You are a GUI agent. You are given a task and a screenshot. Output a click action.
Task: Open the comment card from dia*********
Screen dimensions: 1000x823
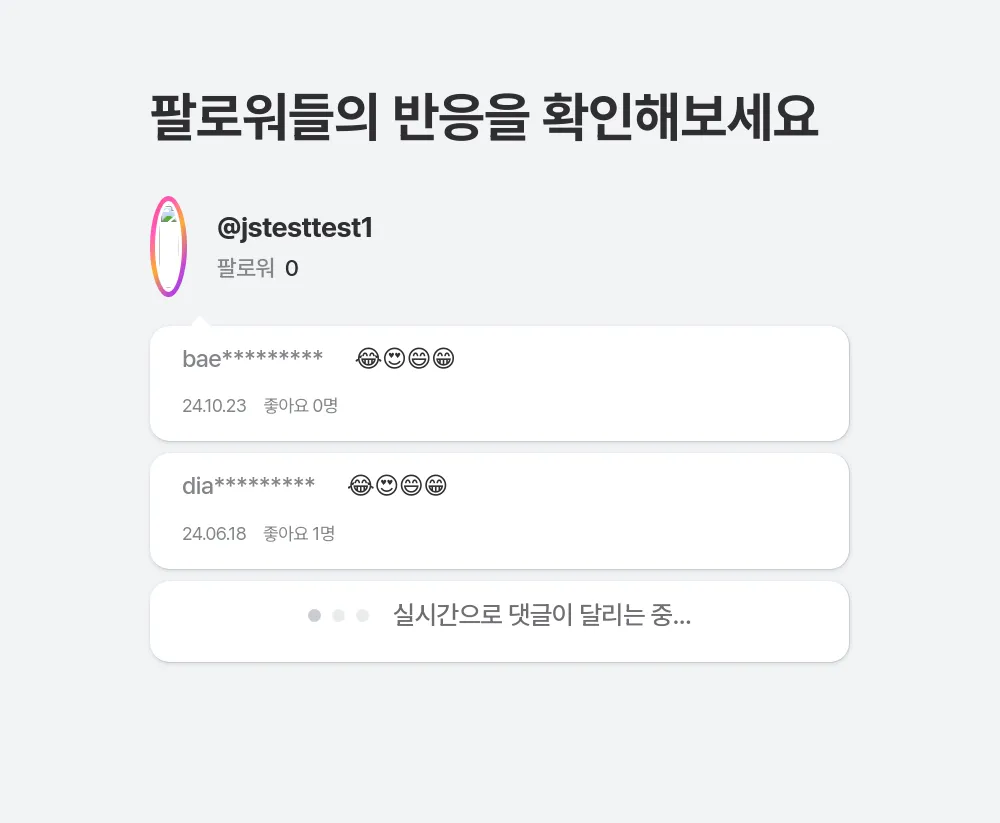pos(499,511)
